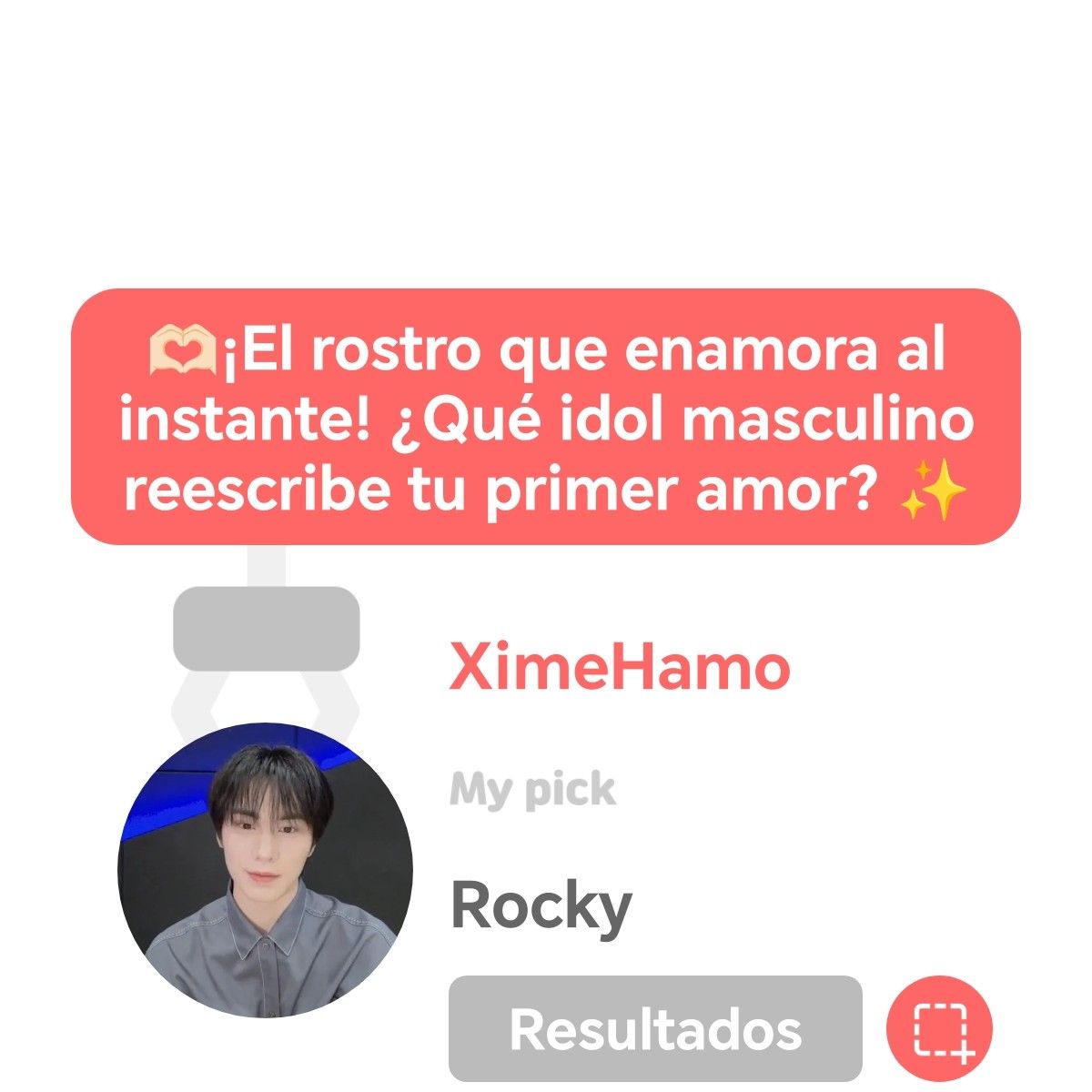Image resolution: width=1092 pixels, height=1092 pixels.
Task: Open the Resultados button
Action: point(654,1028)
